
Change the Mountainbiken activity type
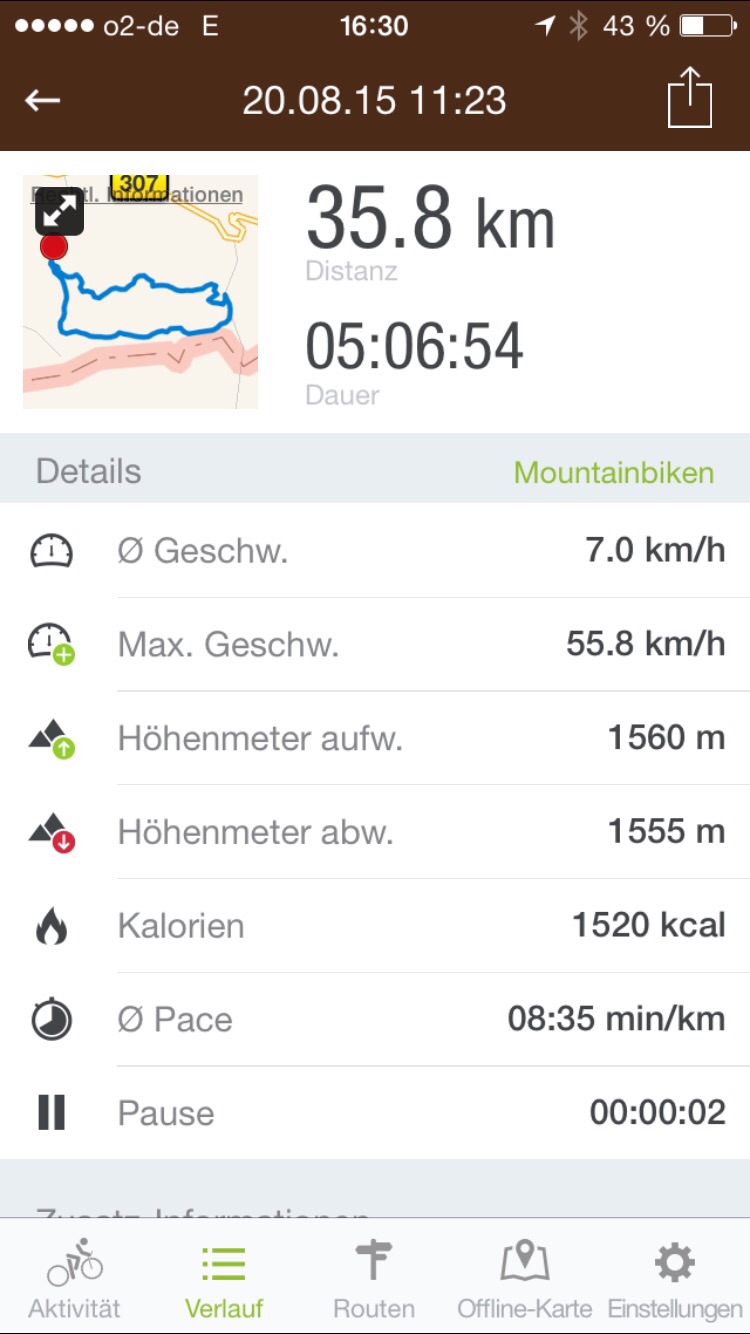(x=614, y=472)
